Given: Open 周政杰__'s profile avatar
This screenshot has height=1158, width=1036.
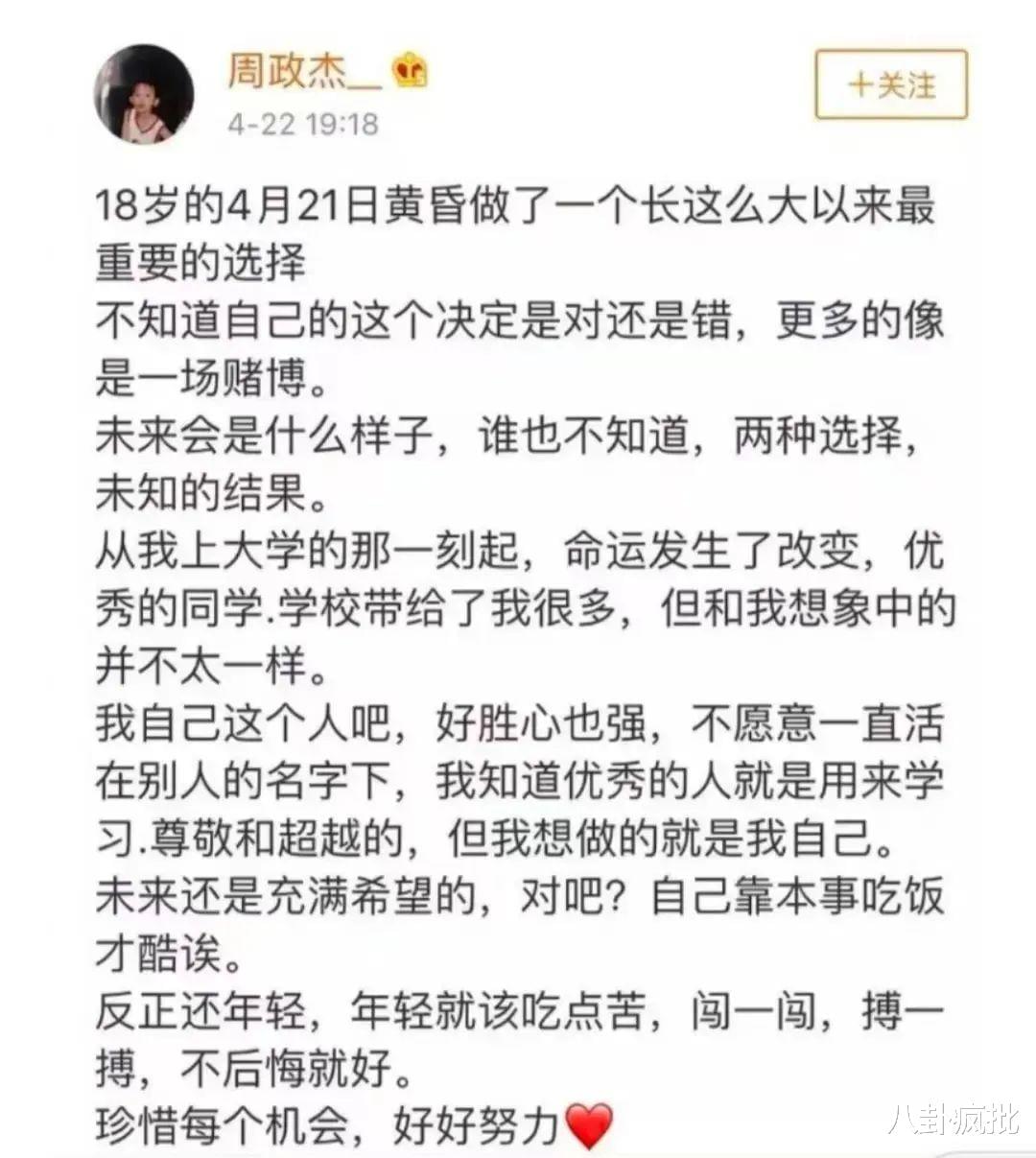Looking at the screenshot, I should point(143,94).
